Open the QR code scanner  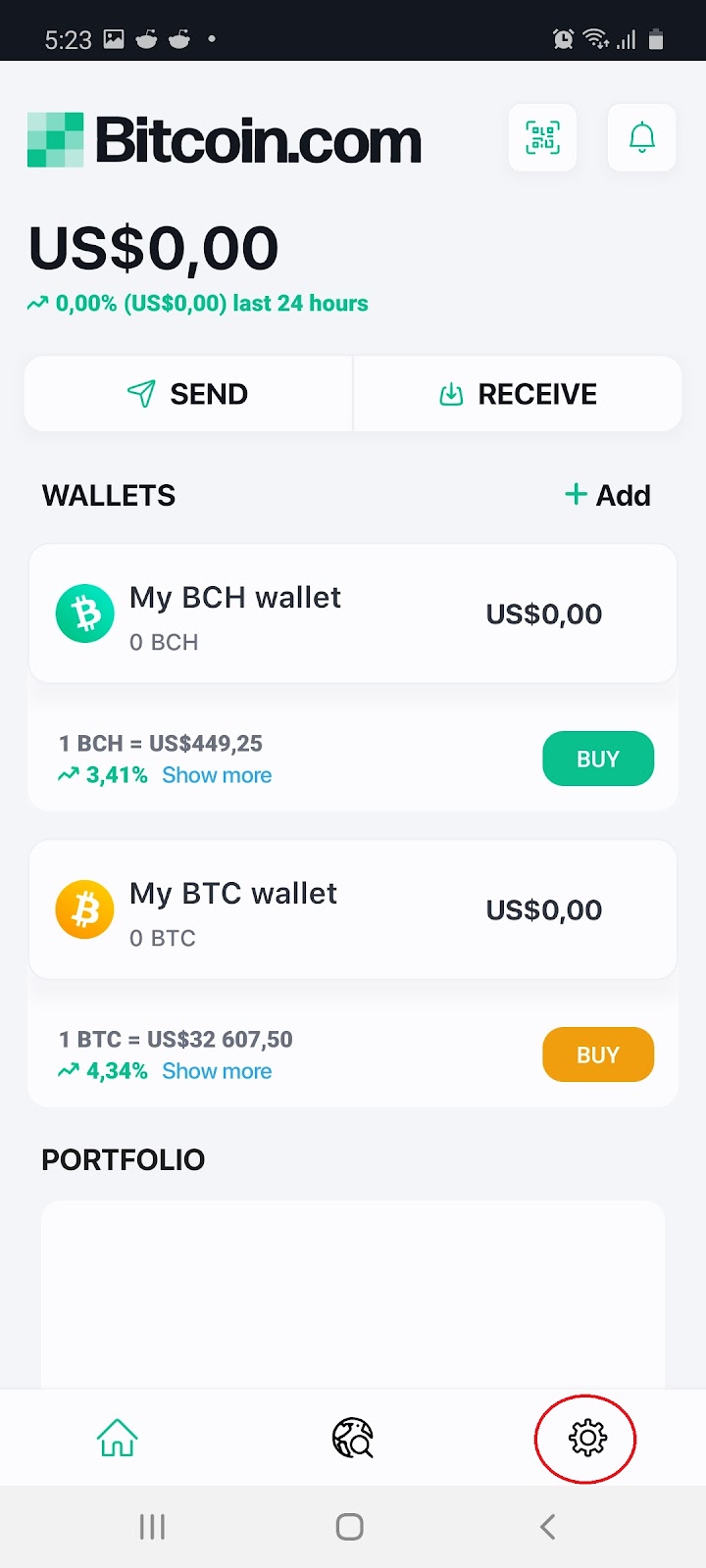(542, 138)
